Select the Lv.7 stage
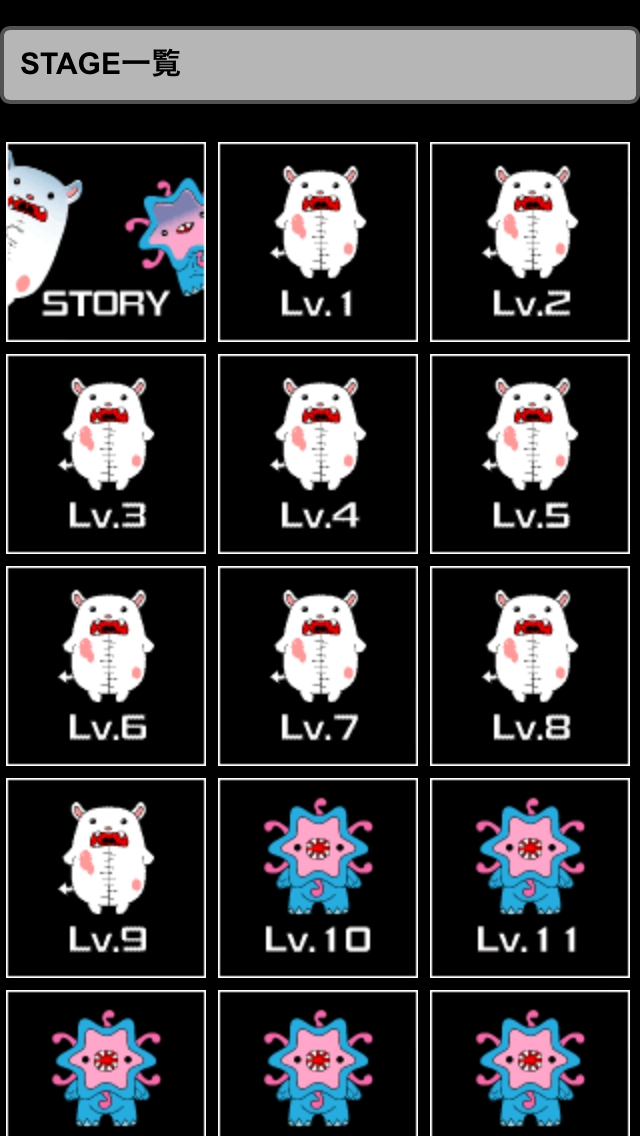The image size is (640, 1136). pyautogui.click(x=318, y=666)
